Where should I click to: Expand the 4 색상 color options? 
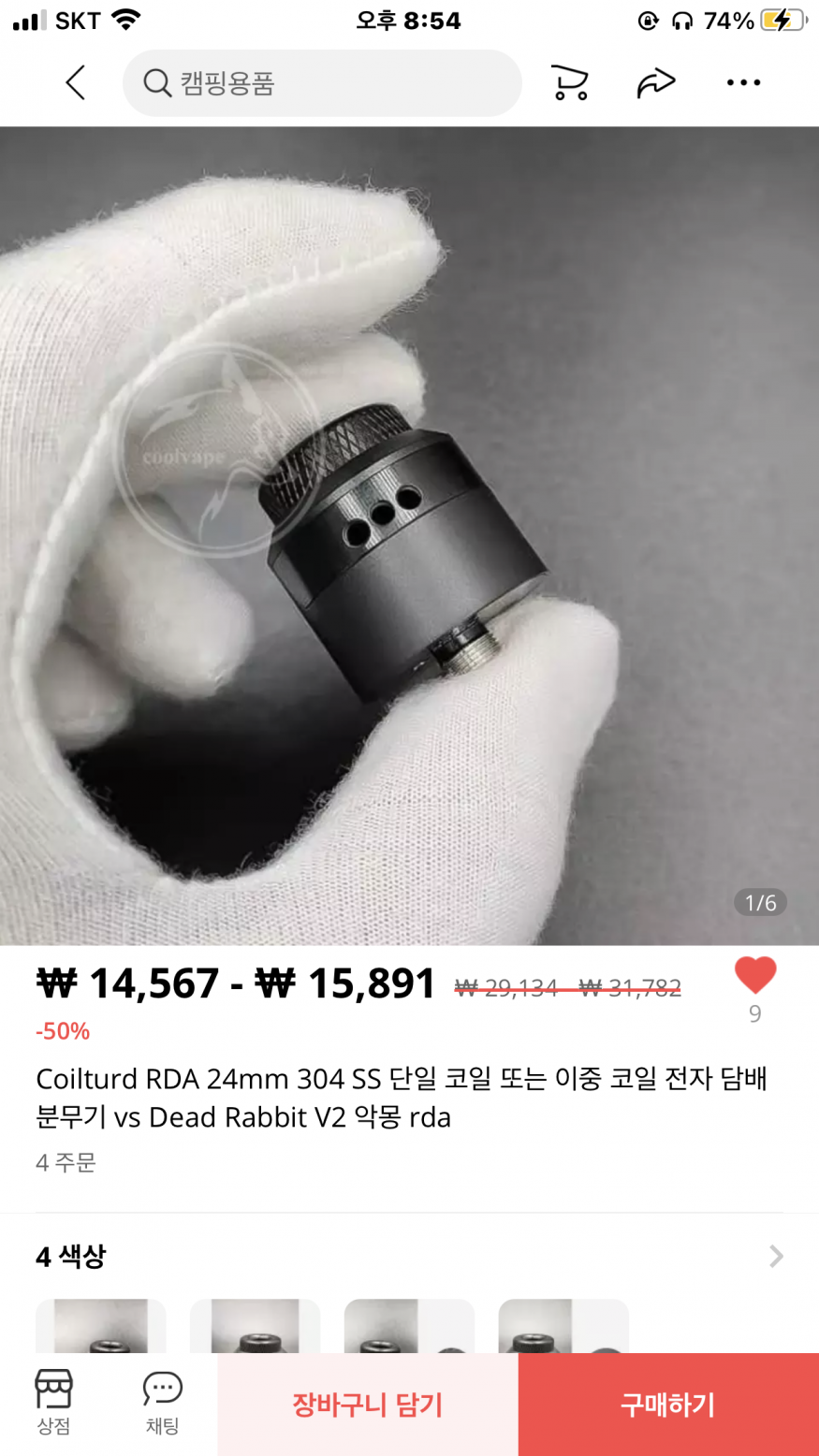(x=775, y=1256)
